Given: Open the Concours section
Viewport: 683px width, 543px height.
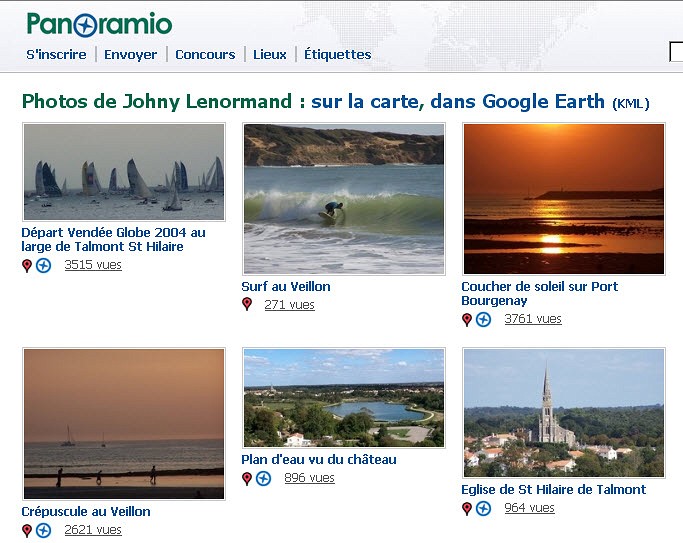Looking at the screenshot, I should pyautogui.click(x=205, y=54).
